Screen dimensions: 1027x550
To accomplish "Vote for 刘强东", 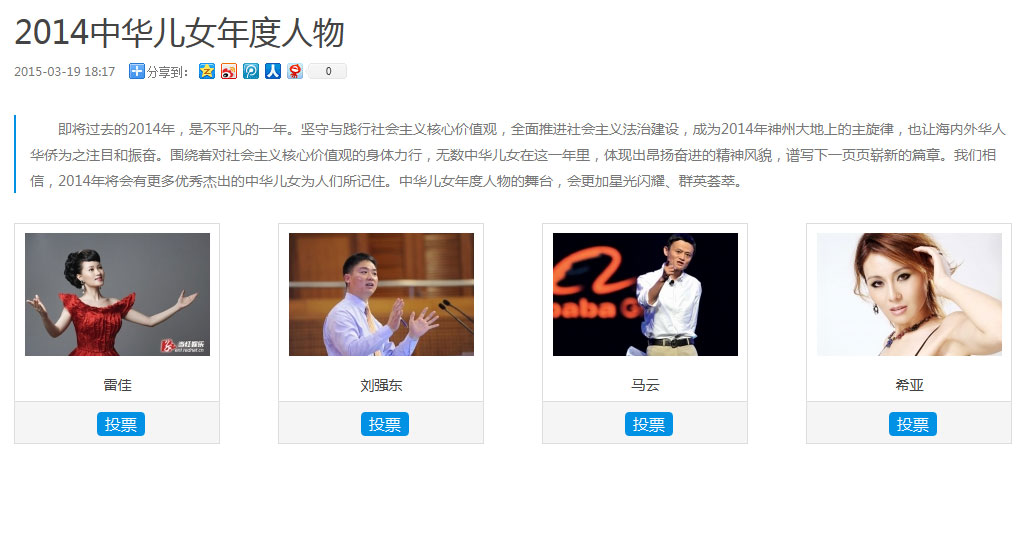I will [x=385, y=424].
